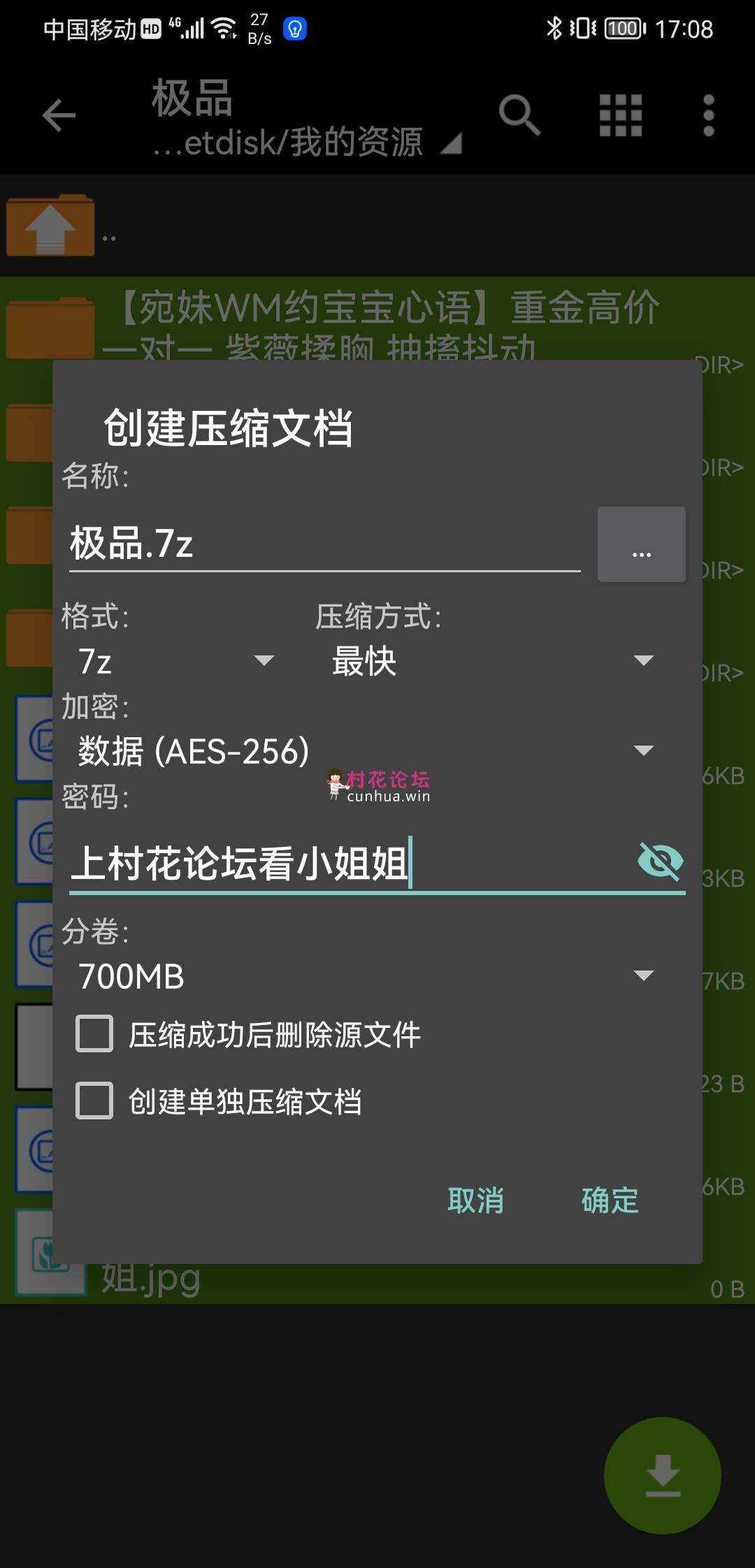Confirm with the 确定 button
755x1568 pixels.
[610, 1200]
